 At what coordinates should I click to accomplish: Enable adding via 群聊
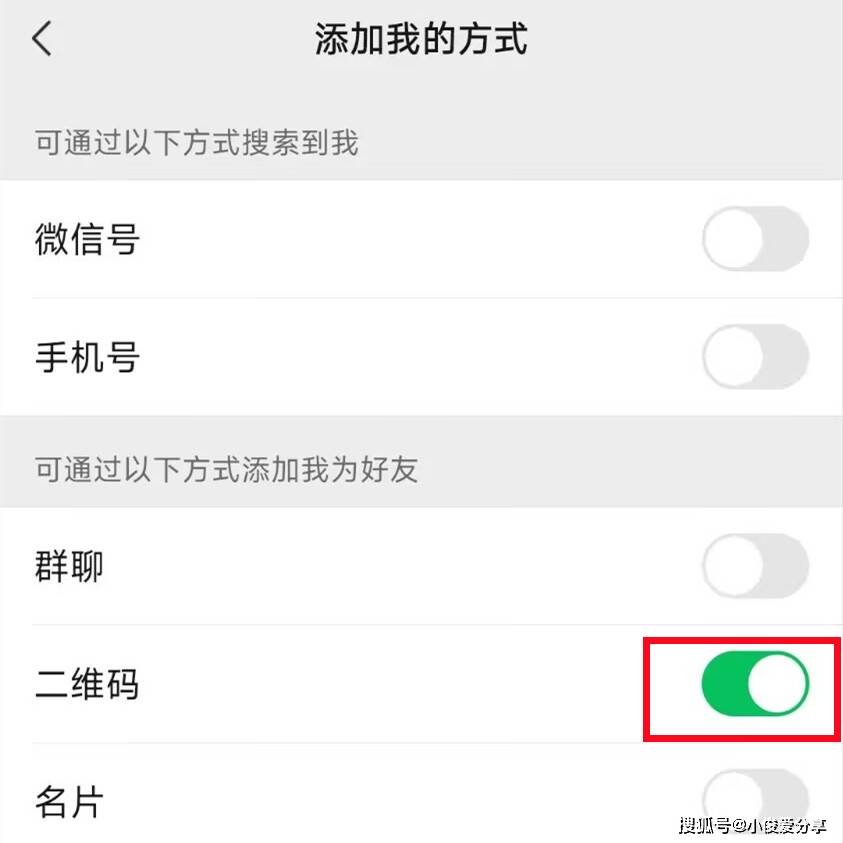click(x=755, y=567)
